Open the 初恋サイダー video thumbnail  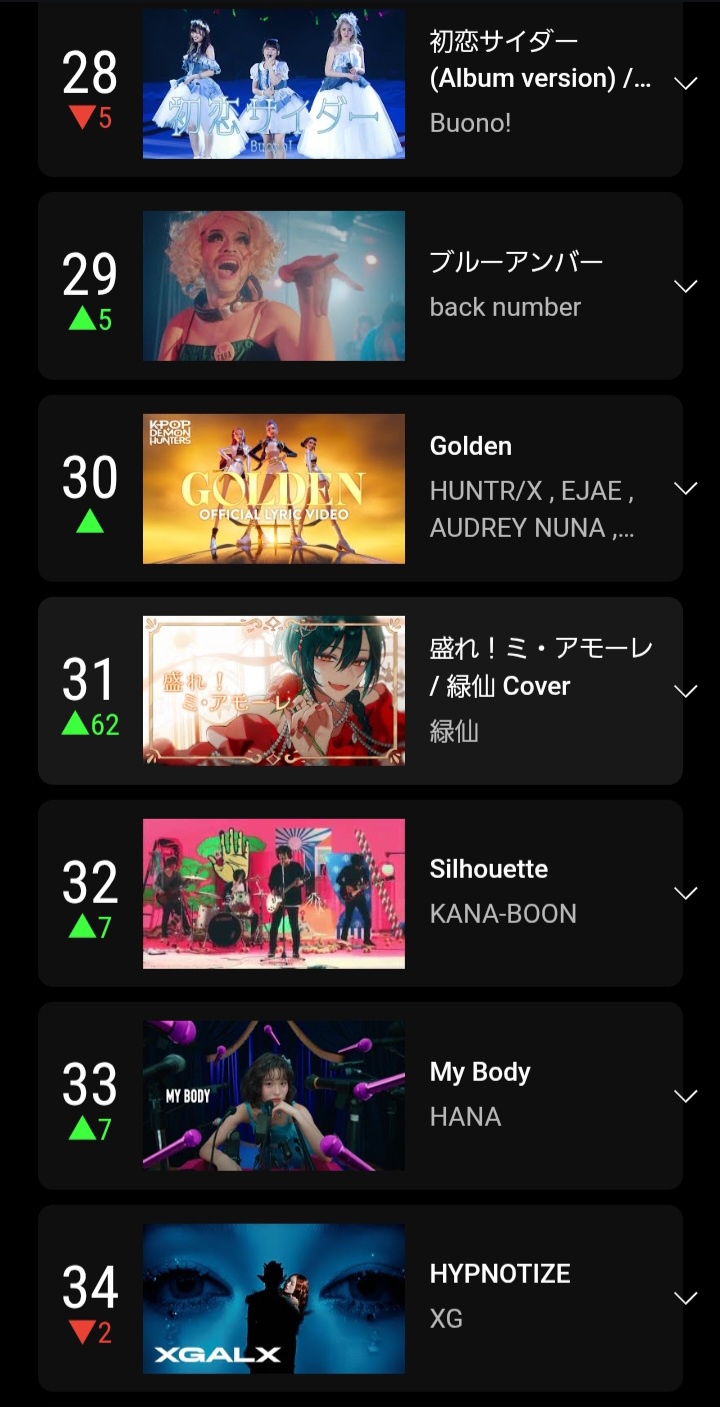(274, 84)
